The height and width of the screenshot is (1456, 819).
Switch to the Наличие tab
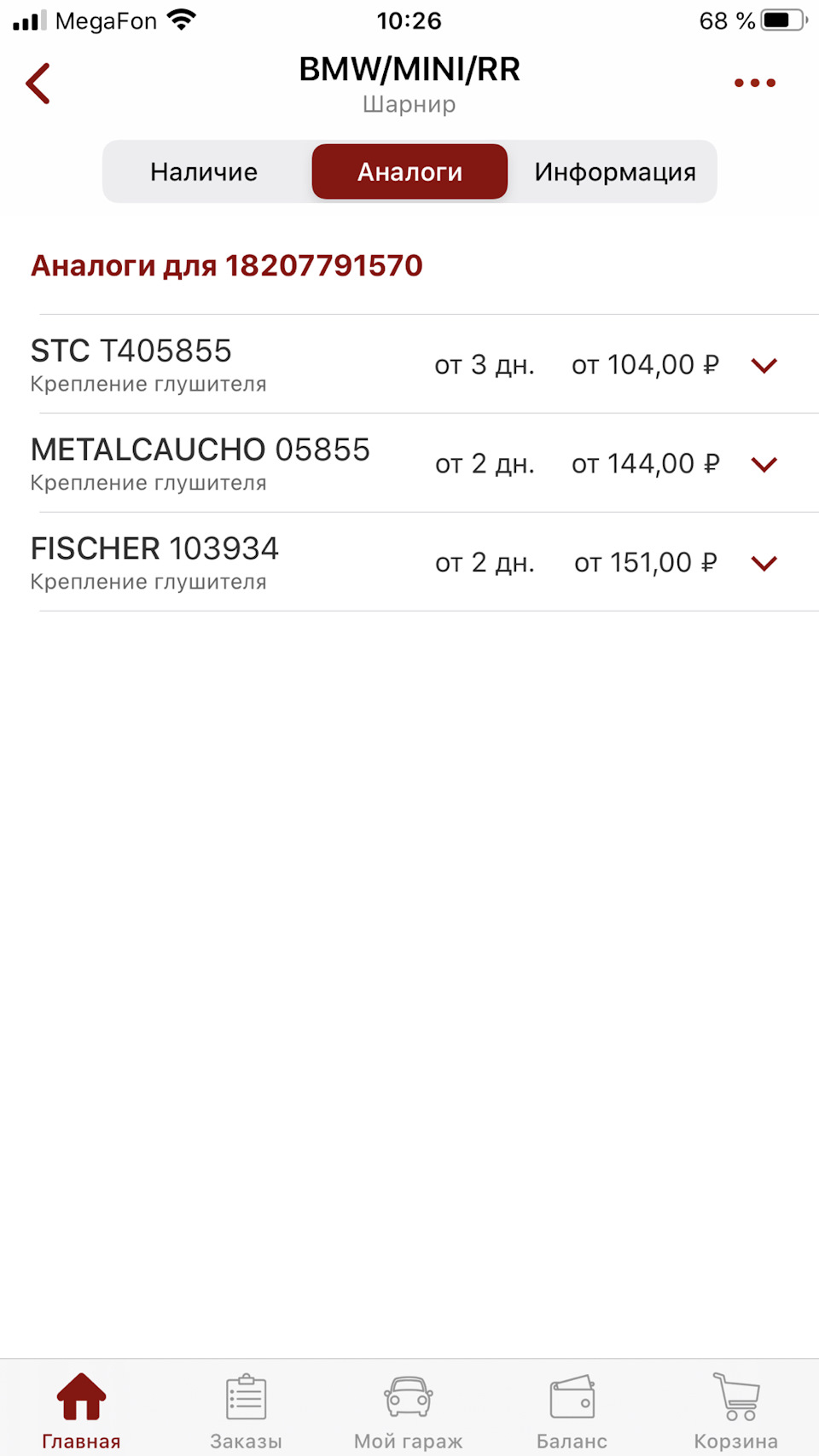coord(204,172)
